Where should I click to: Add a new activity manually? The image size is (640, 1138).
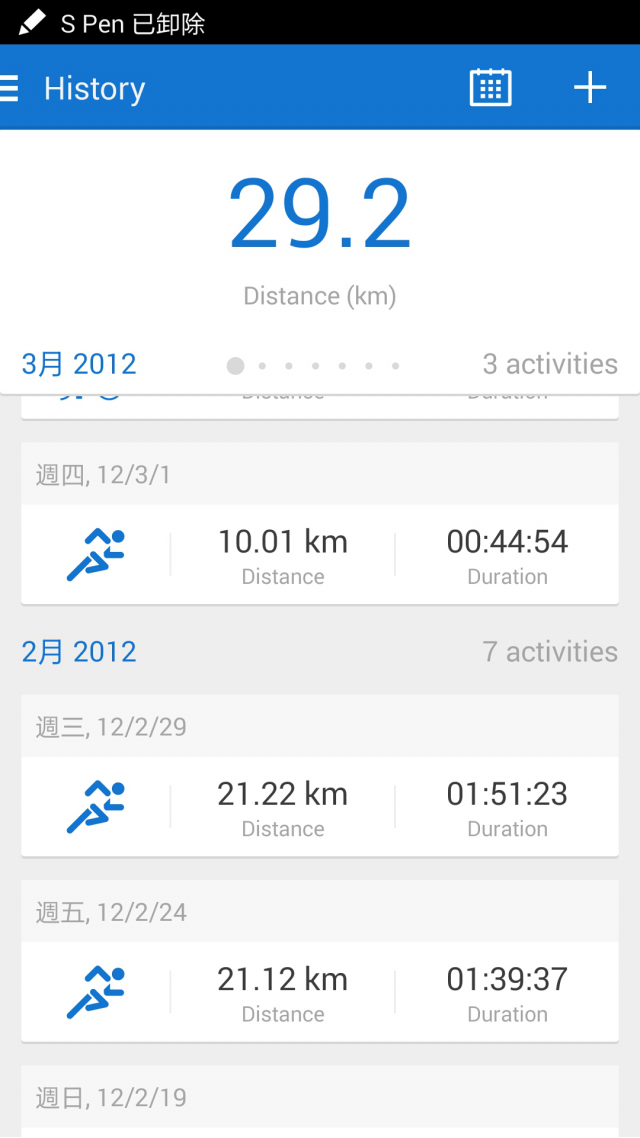pyautogui.click(x=590, y=88)
